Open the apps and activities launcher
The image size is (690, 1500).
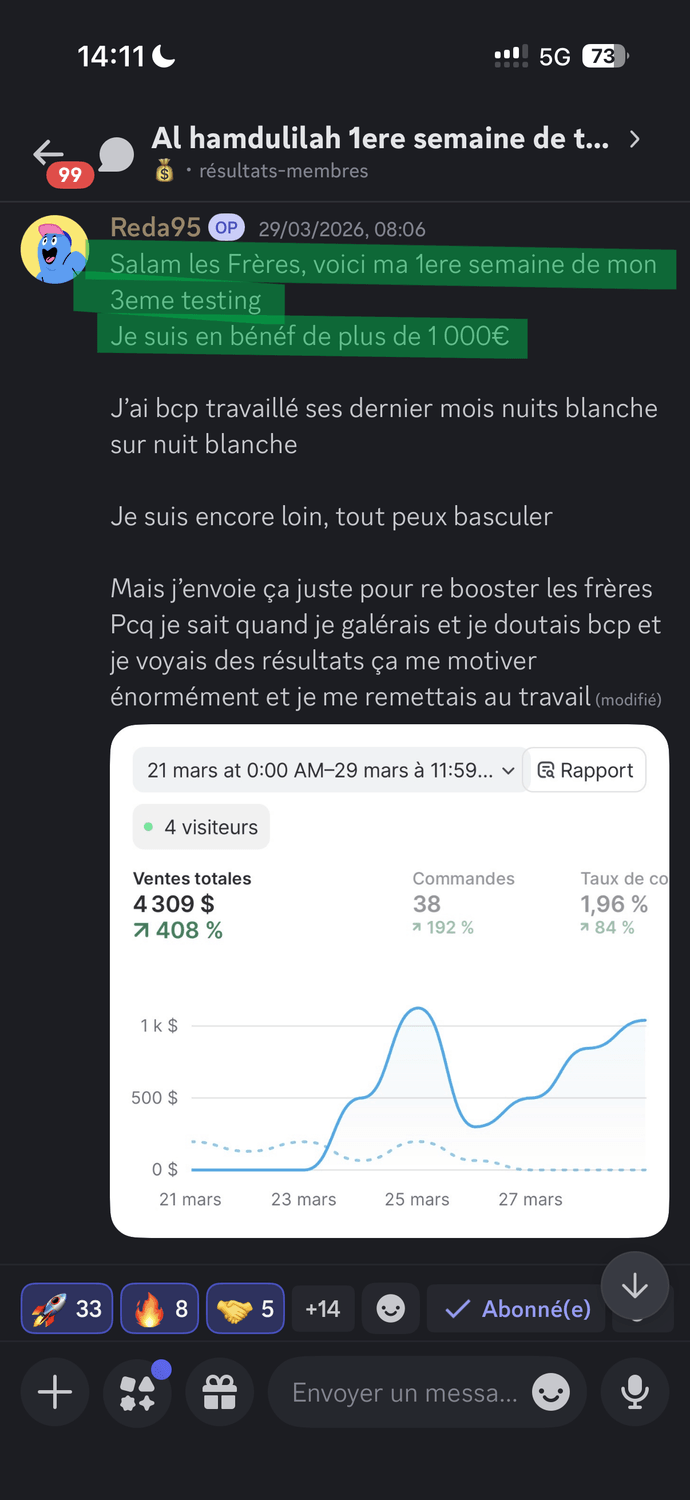(137, 1392)
